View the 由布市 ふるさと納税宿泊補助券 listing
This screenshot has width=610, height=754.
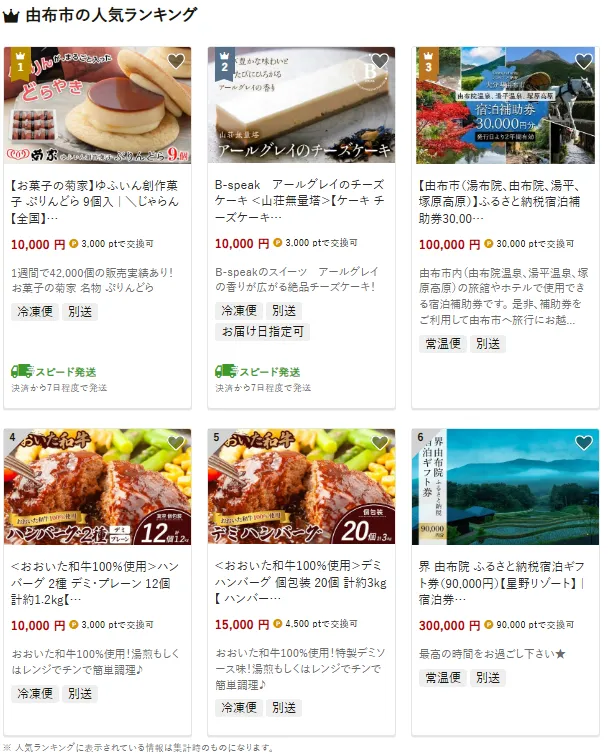click(505, 202)
